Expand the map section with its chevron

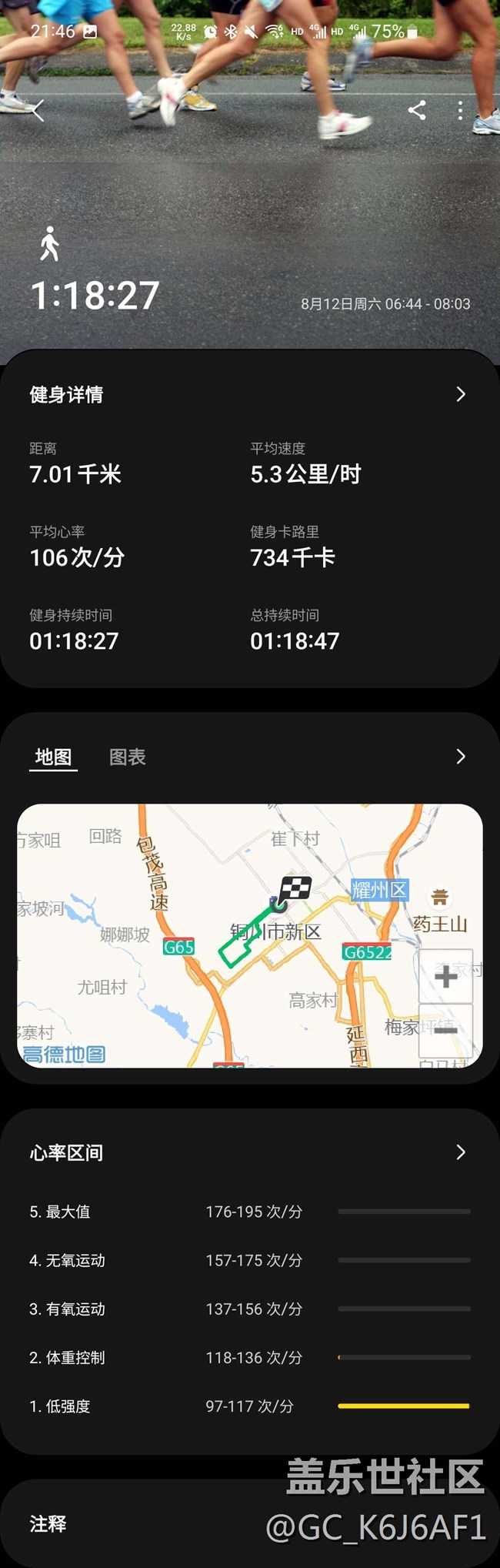click(460, 757)
